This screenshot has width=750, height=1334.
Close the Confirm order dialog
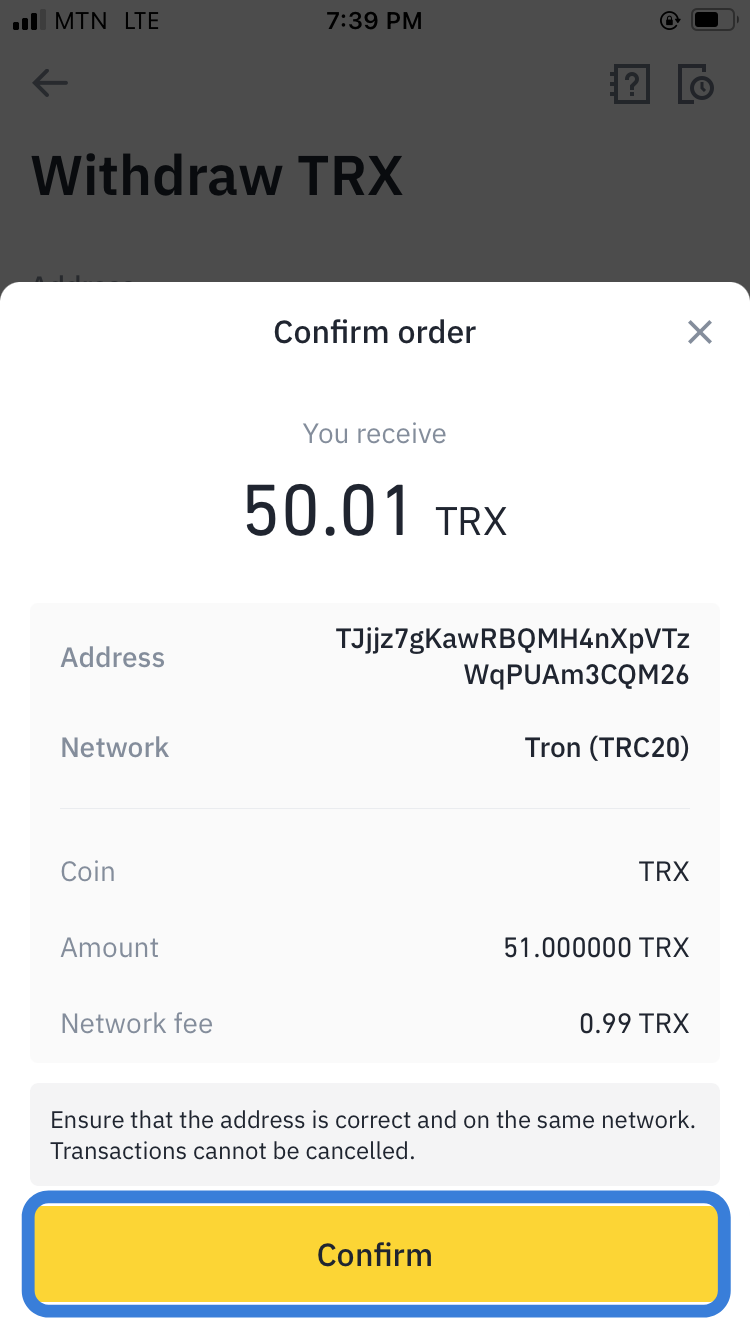[x=700, y=332]
